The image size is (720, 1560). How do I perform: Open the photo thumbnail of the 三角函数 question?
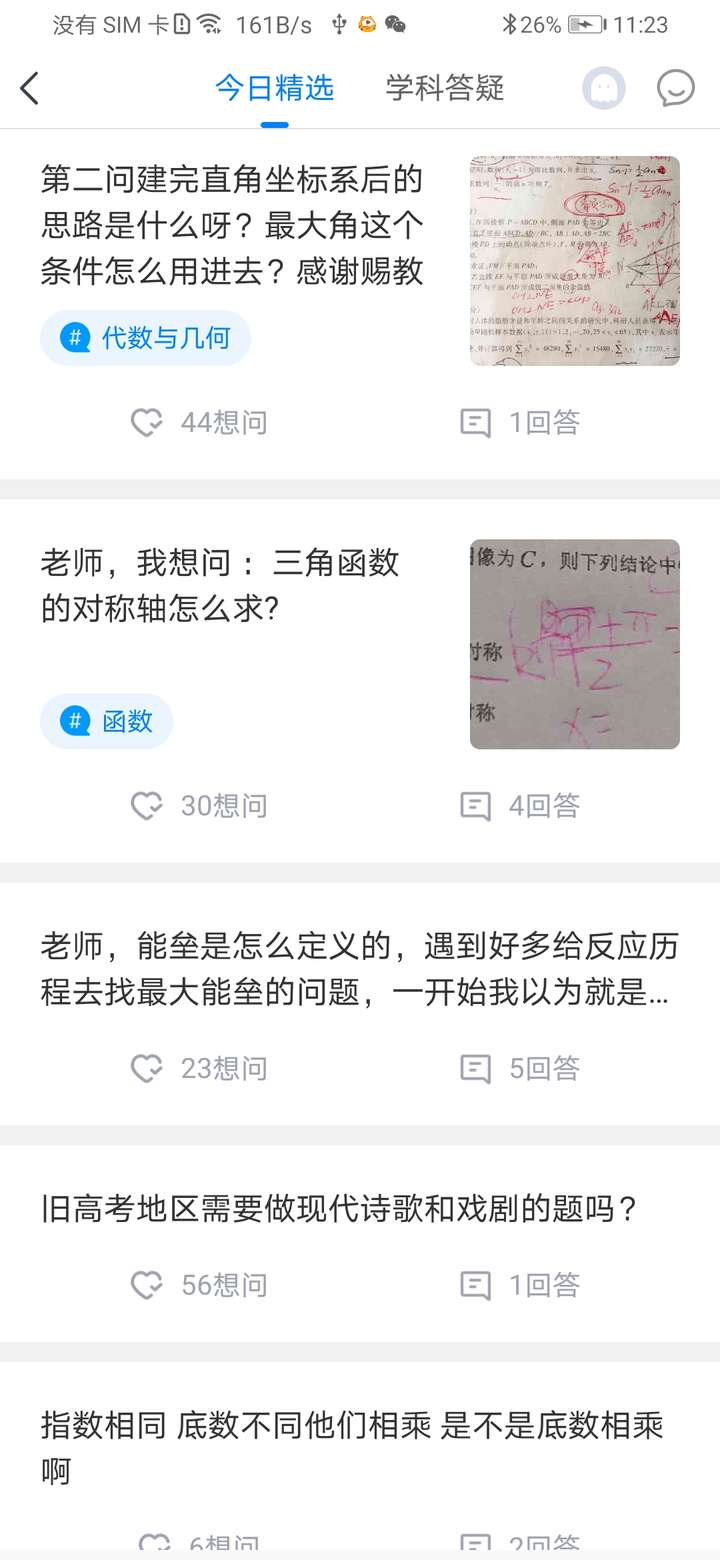pyautogui.click(x=575, y=644)
